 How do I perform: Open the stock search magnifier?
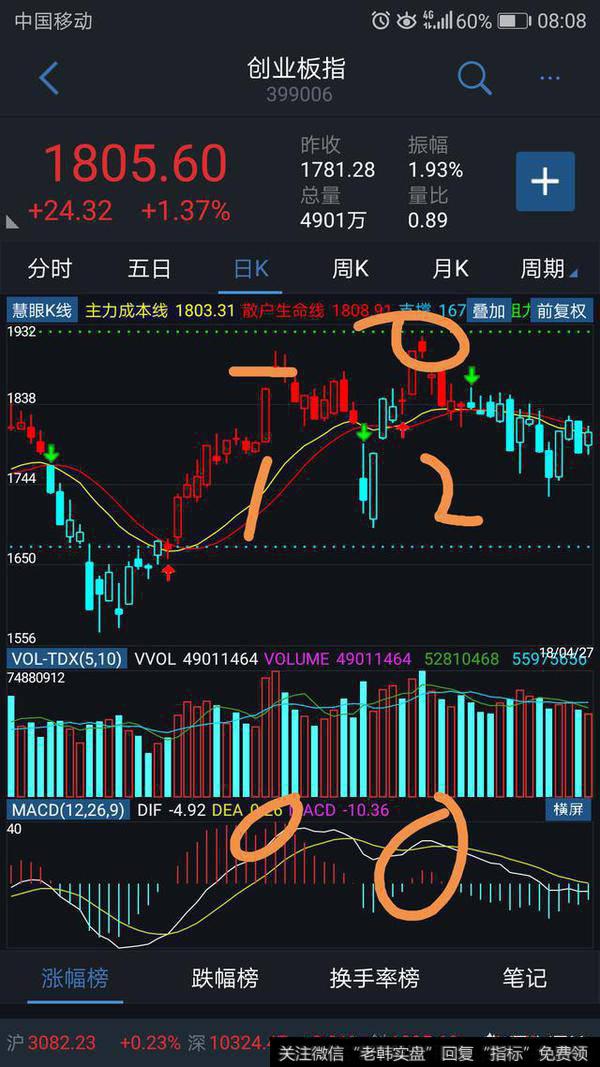coord(474,78)
